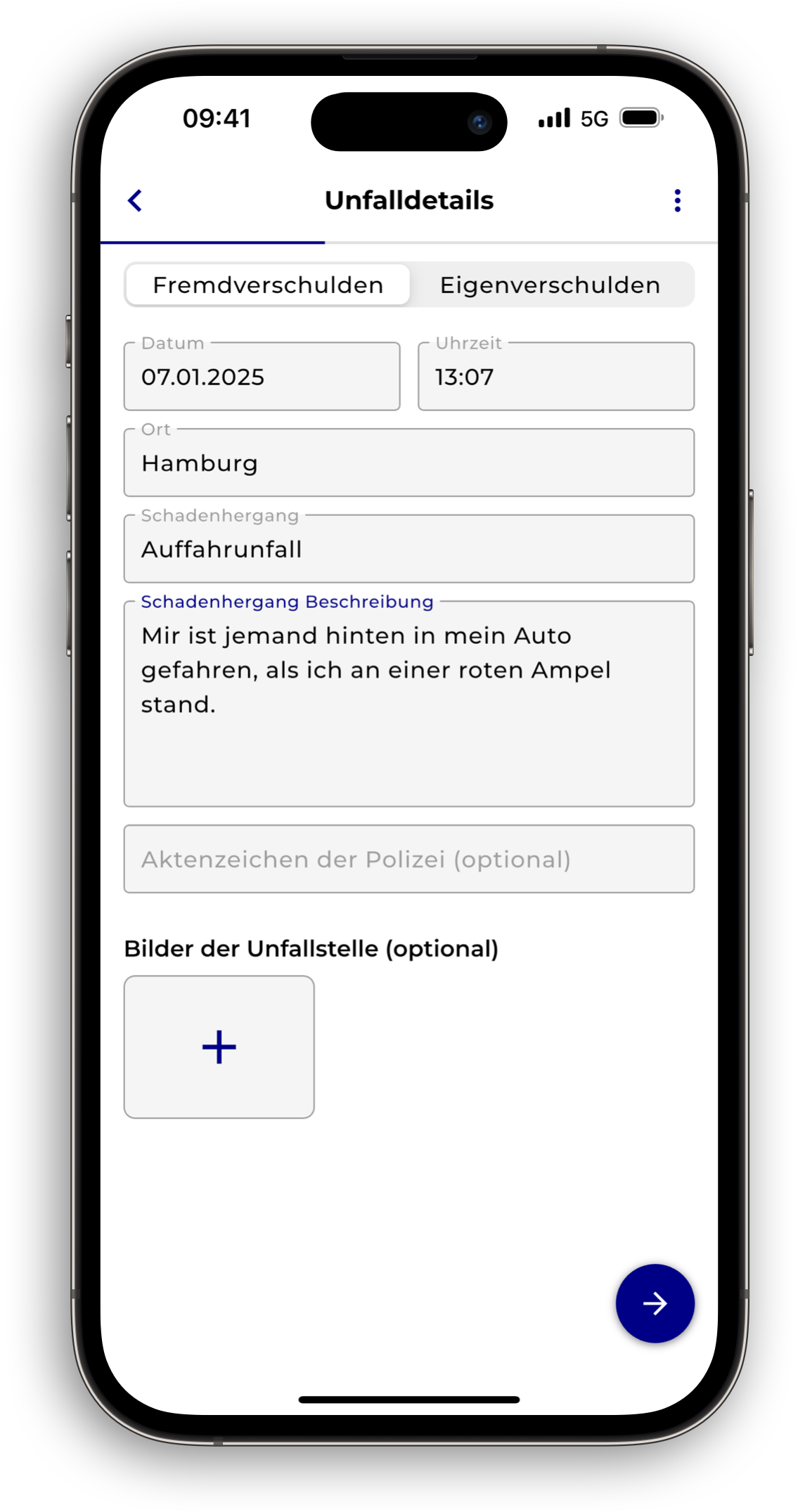This screenshot has width=798, height=1512.
Task: Edit the Schadenhergang Beschreibung text area
Action: tap(408, 703)
